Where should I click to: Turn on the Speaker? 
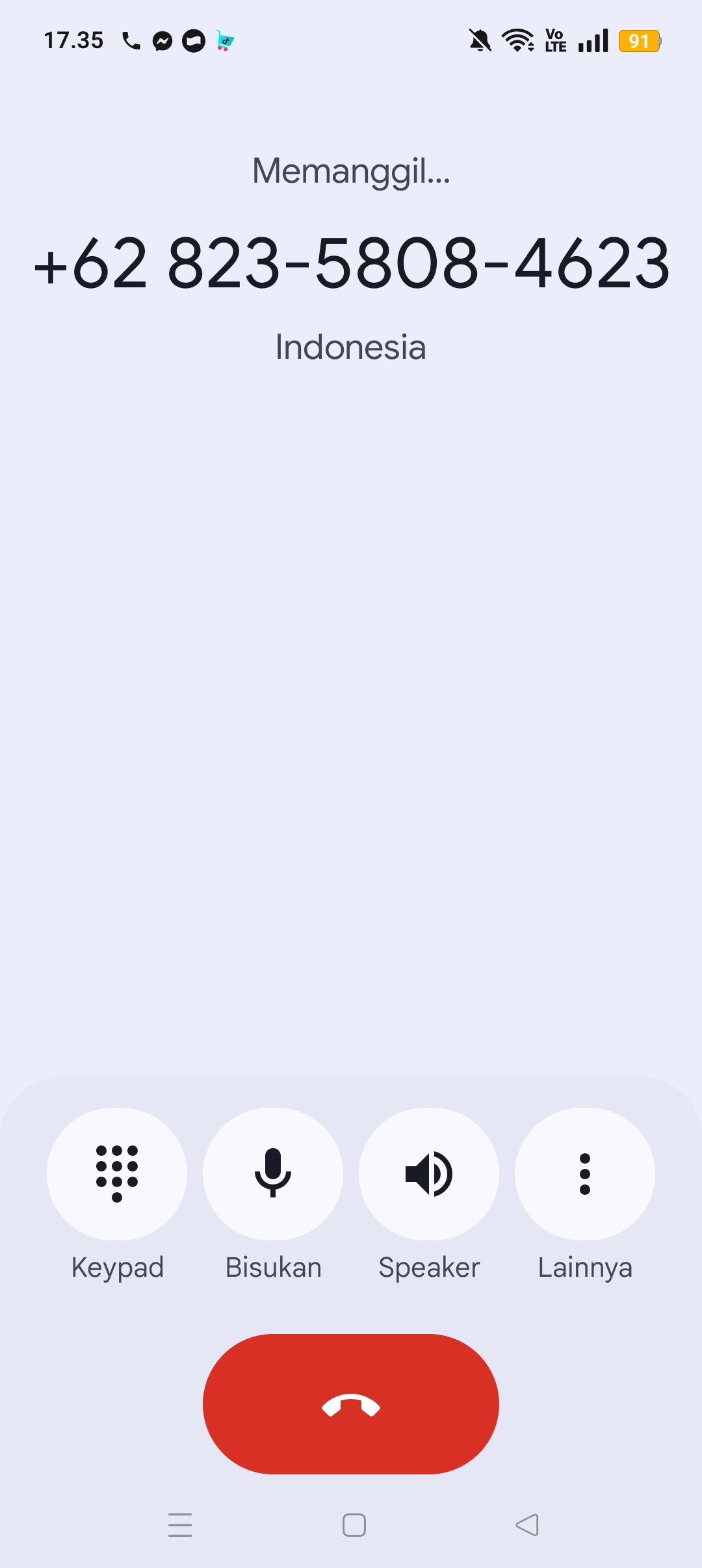429,1173
